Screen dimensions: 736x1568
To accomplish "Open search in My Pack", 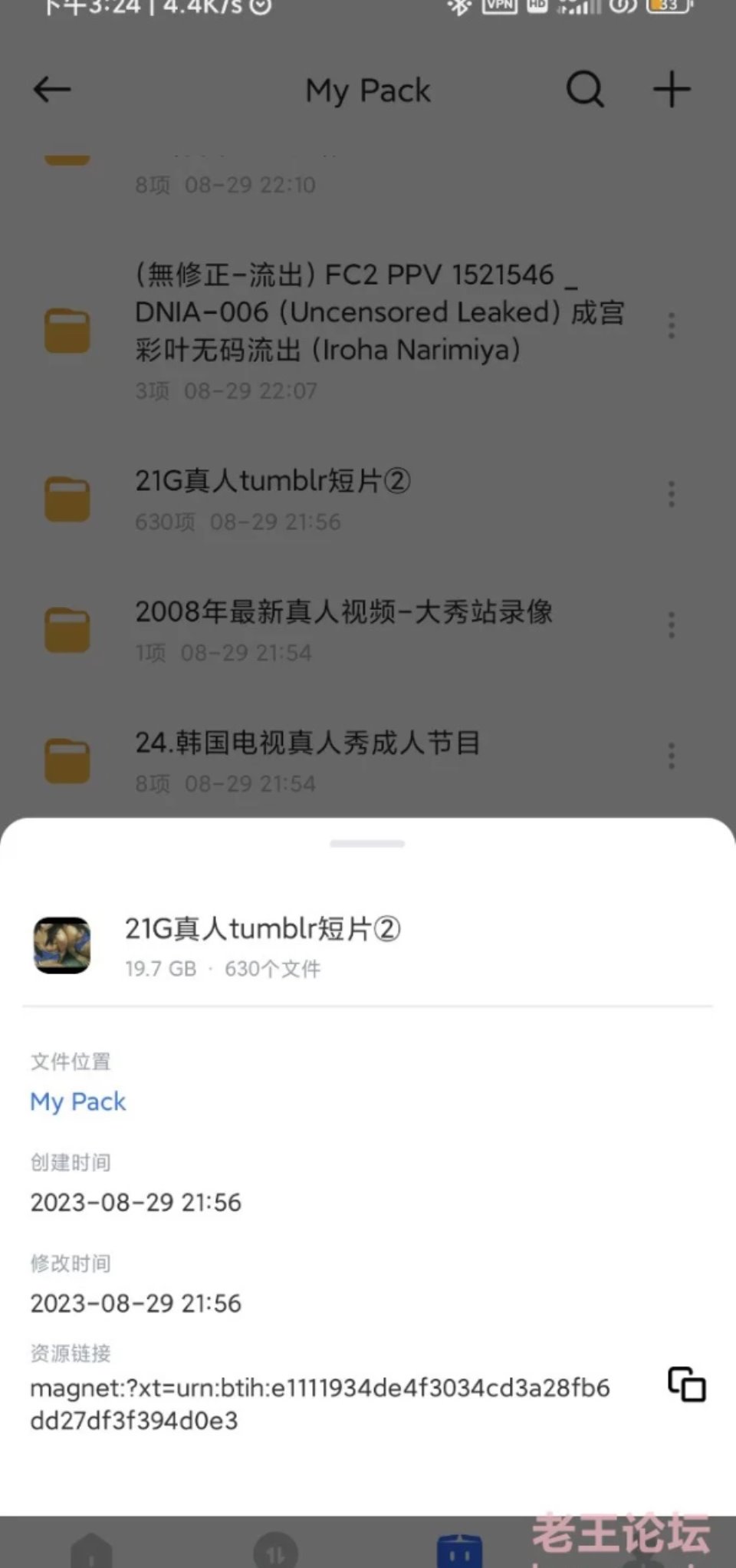I will [585, 90].
